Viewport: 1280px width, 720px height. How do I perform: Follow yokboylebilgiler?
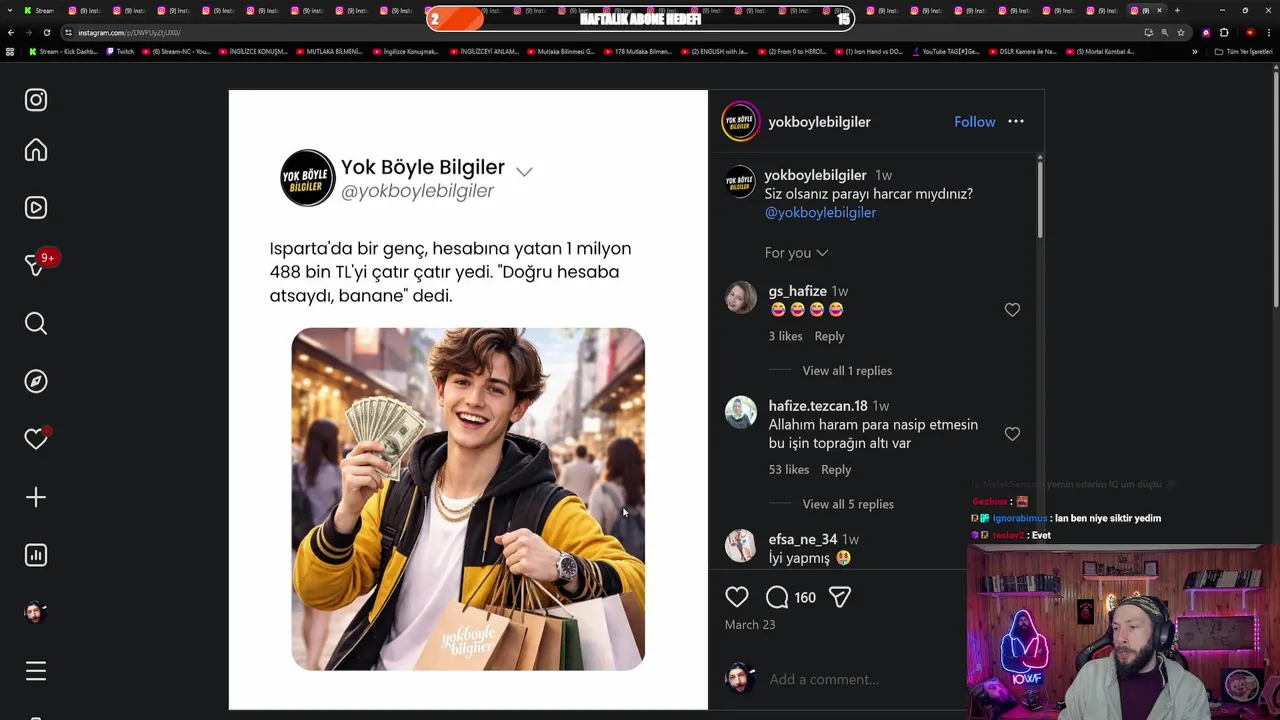[974, 122]
